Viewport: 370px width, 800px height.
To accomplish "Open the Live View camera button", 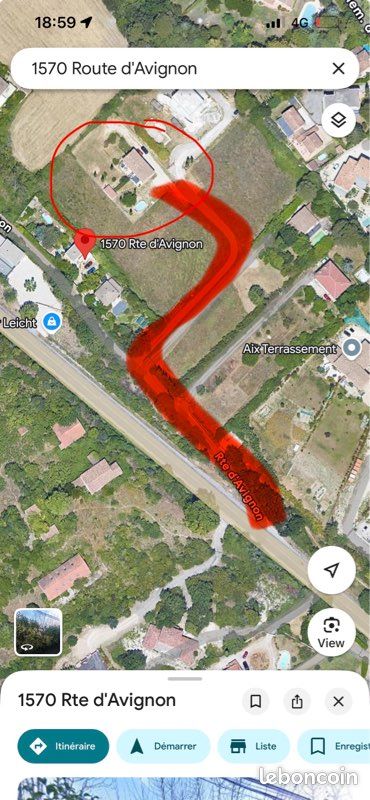I will point(332,632).
